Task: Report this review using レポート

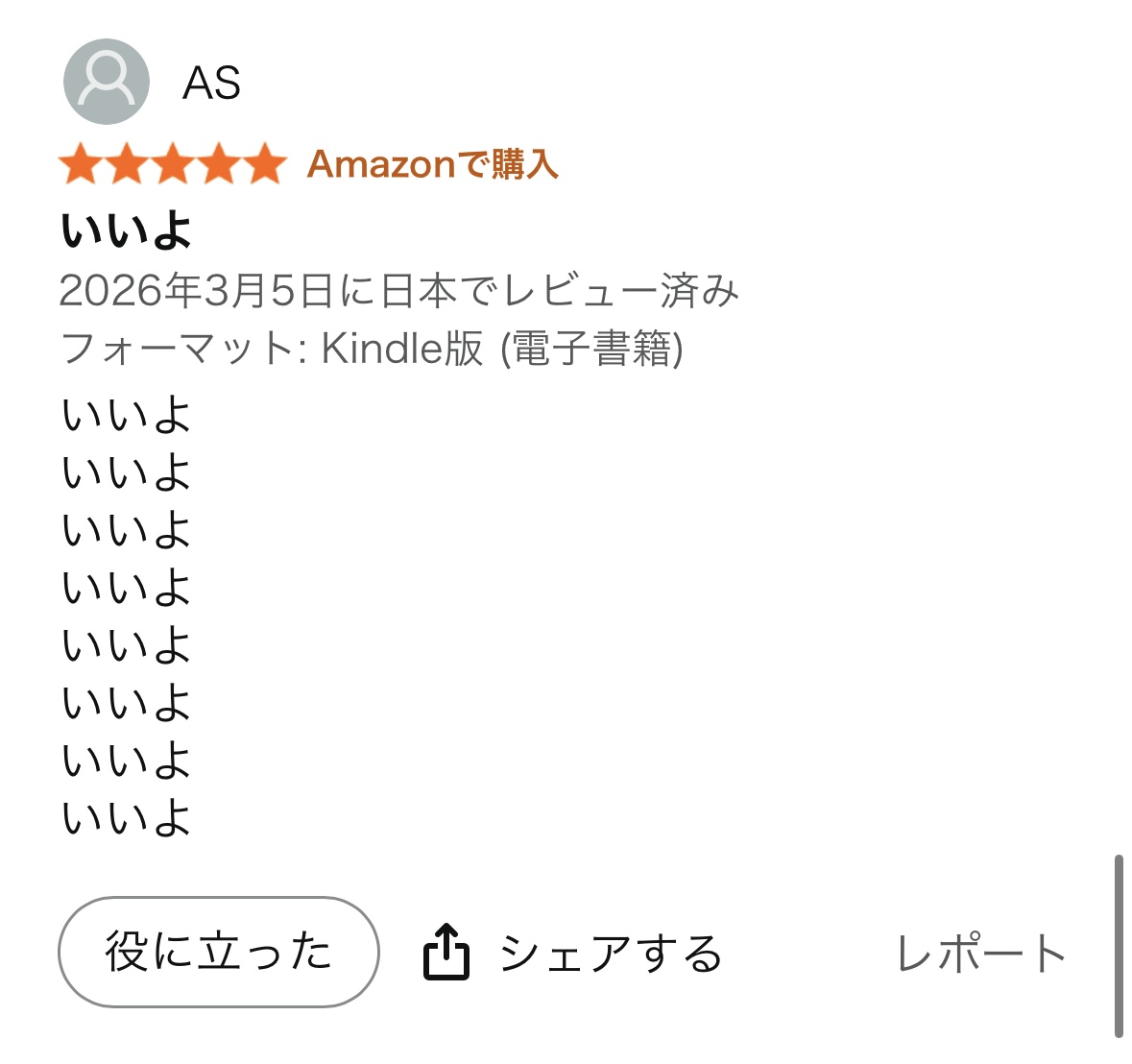Action: tap(981, 954)
